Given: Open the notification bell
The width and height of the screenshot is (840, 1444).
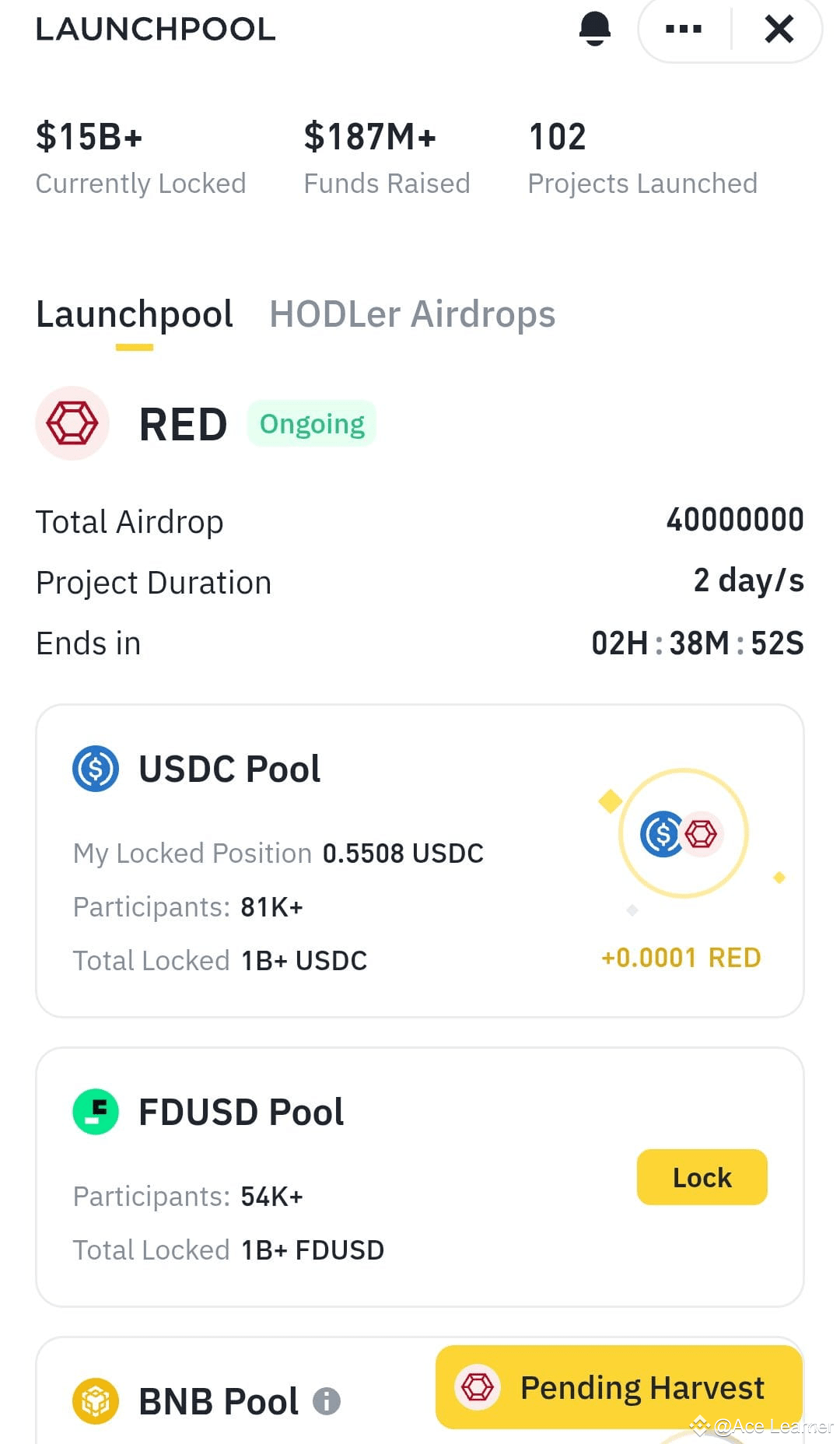Looking at the screenshot, I should point(593,30).
